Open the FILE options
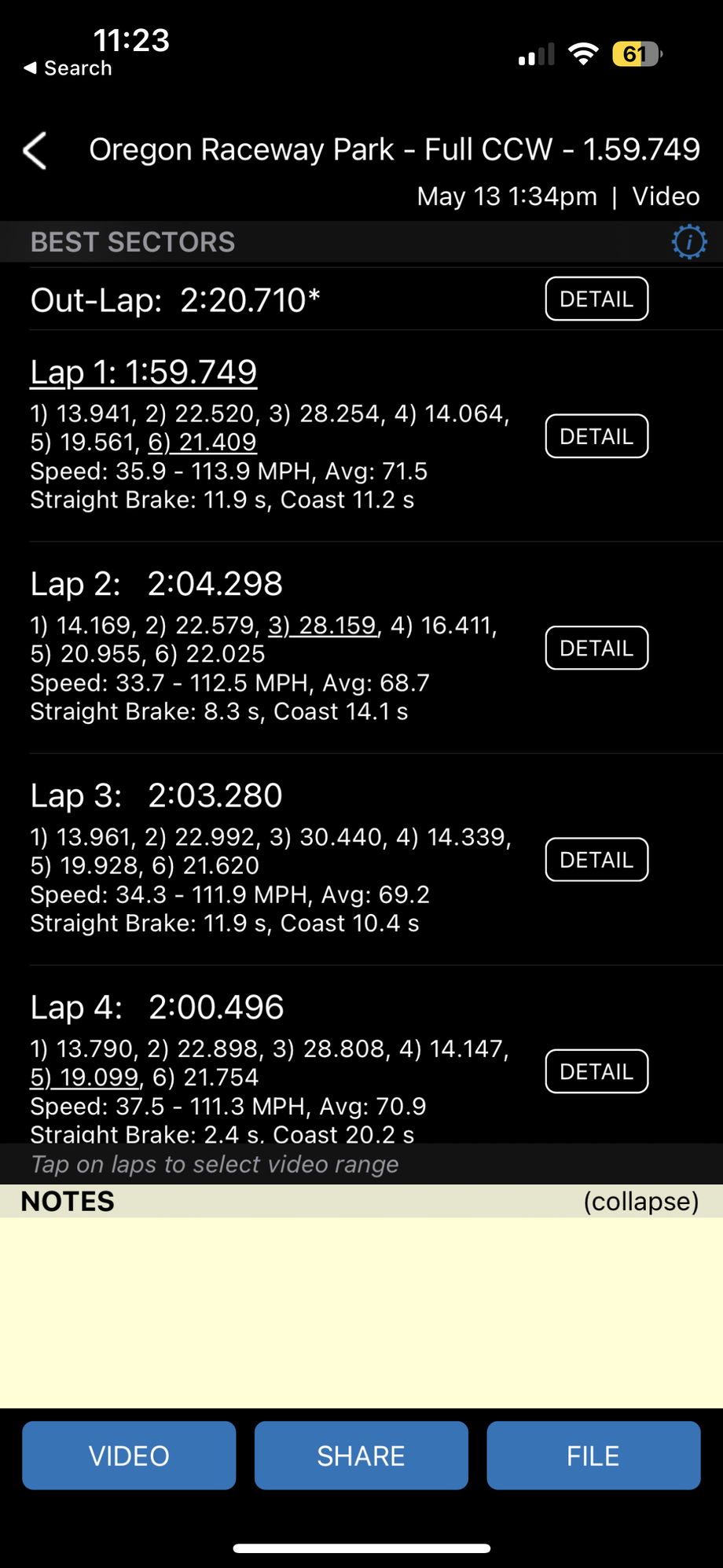Screen dimensions: 723x1568 (593, 1456)
